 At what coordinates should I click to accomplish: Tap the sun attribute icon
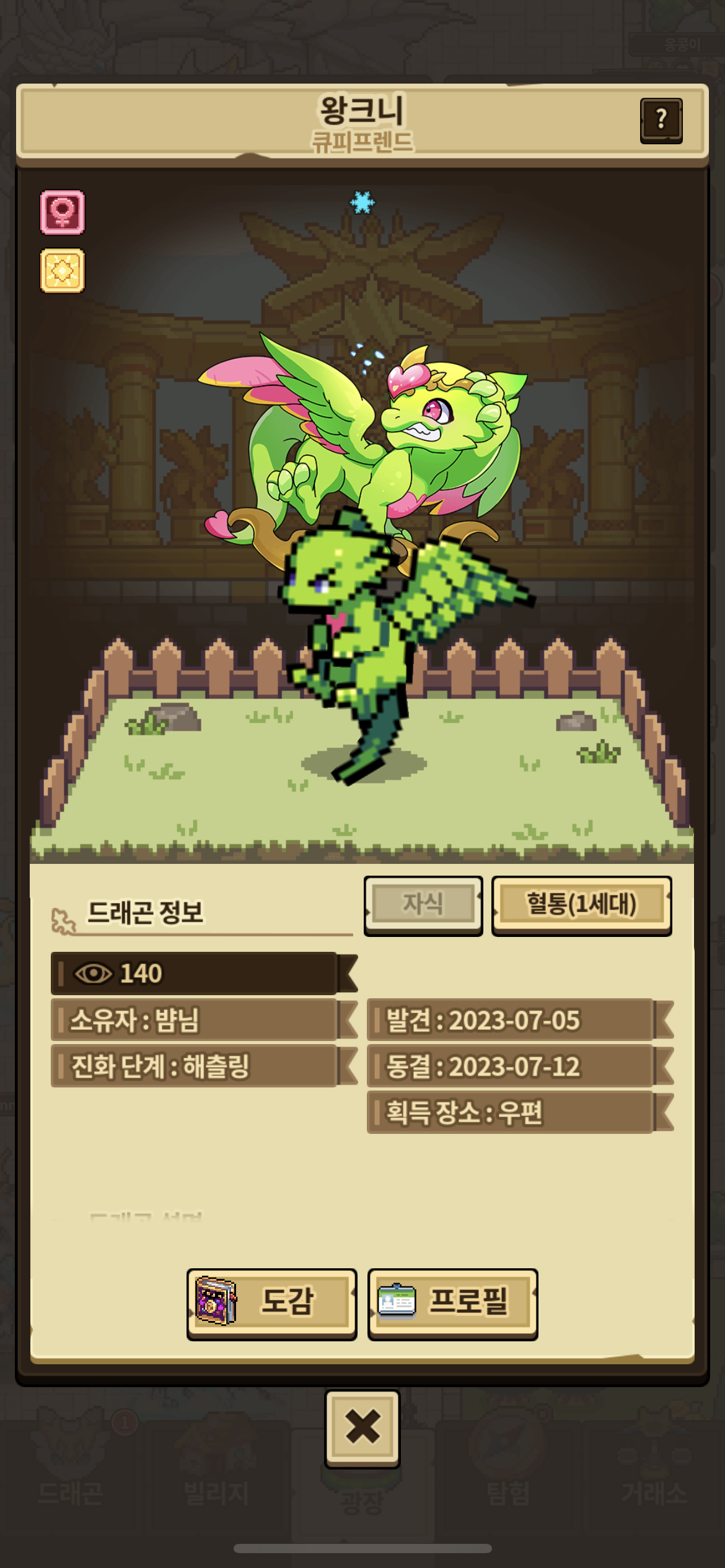[63, 271]
